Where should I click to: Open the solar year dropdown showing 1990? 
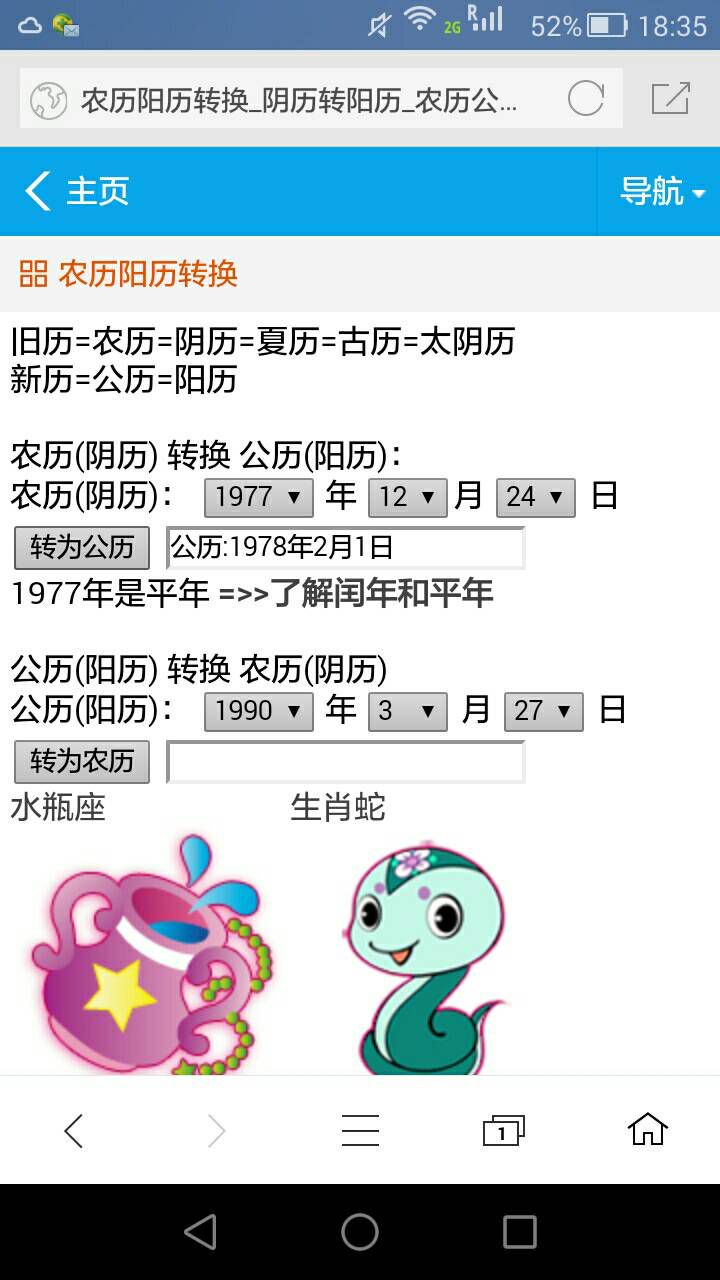tap(259, 711)
